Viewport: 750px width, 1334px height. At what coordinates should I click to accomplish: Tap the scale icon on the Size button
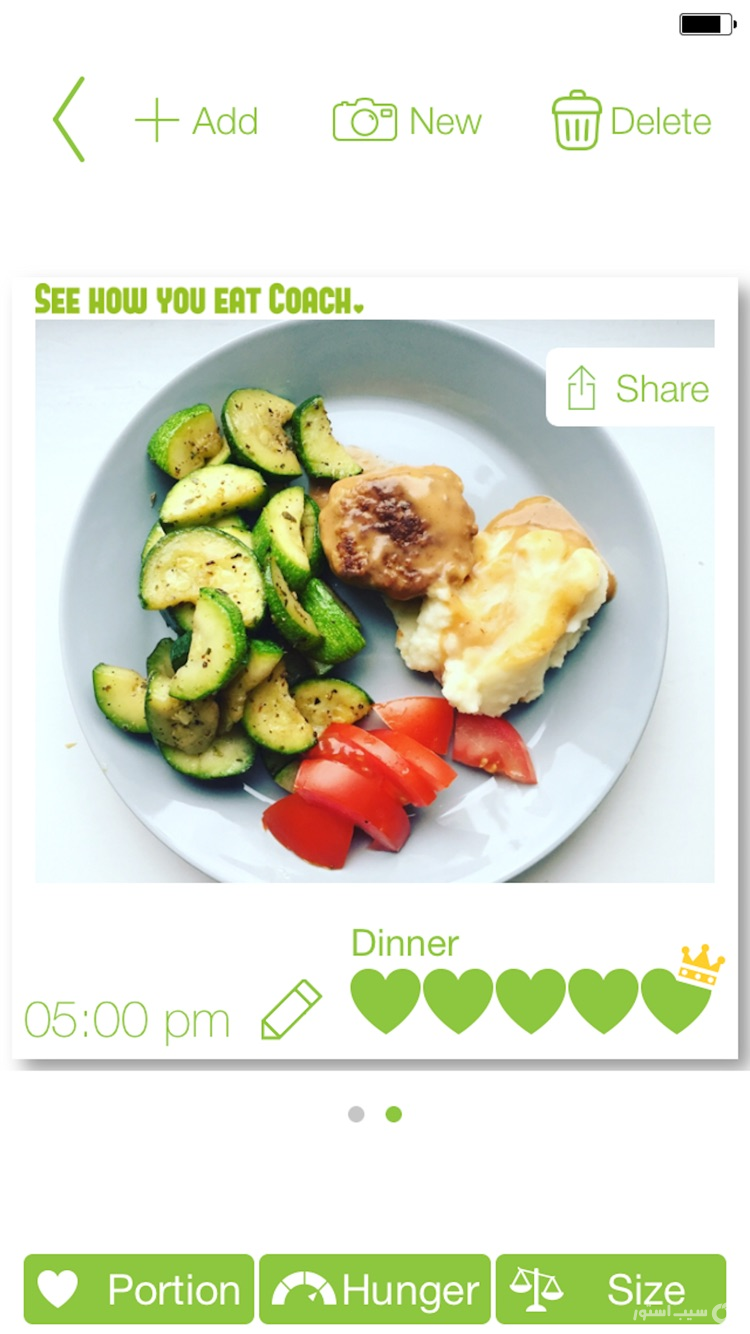click(x=537, y=1288)
